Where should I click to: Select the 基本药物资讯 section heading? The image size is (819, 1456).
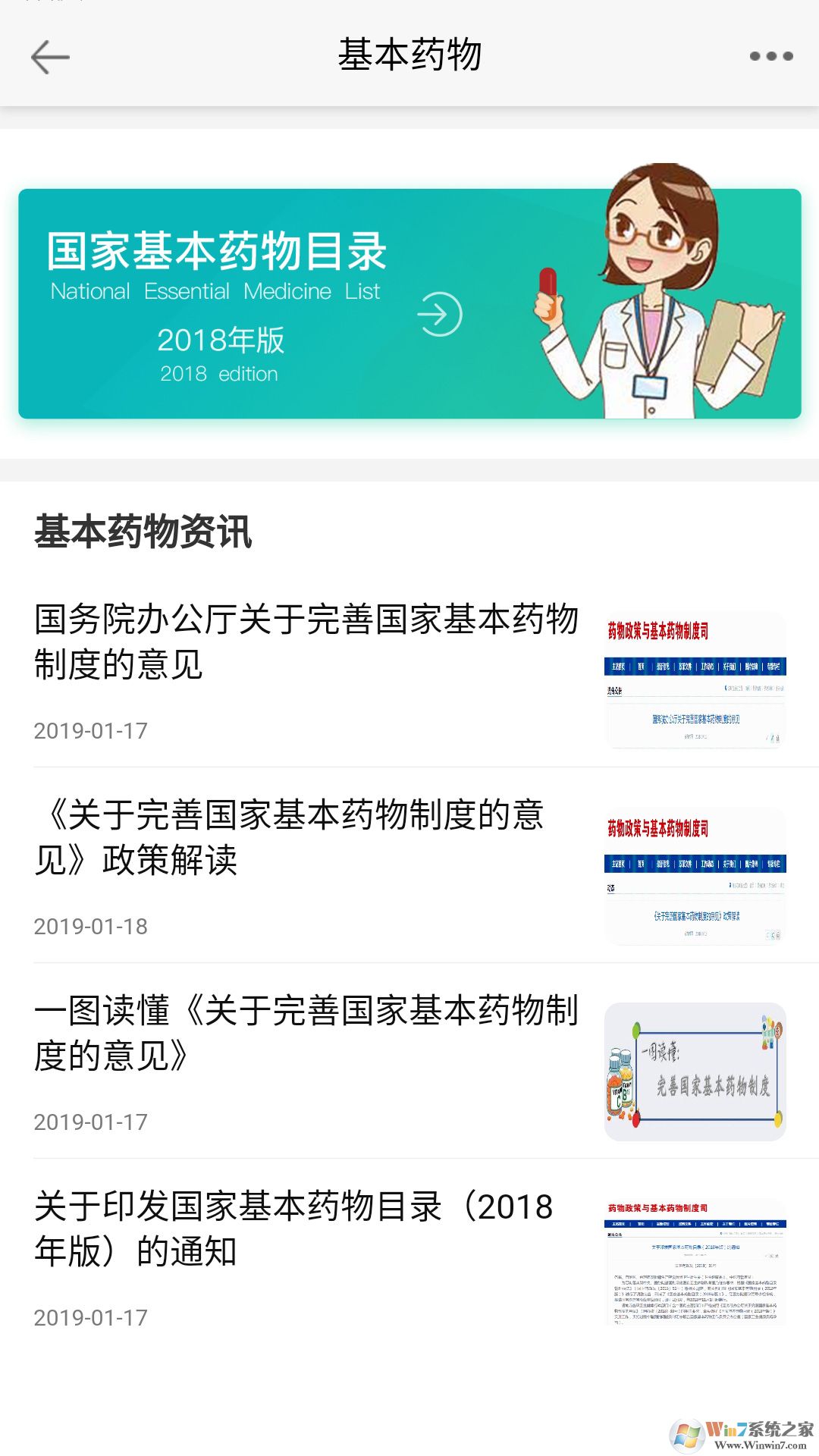tap(144, 531)
